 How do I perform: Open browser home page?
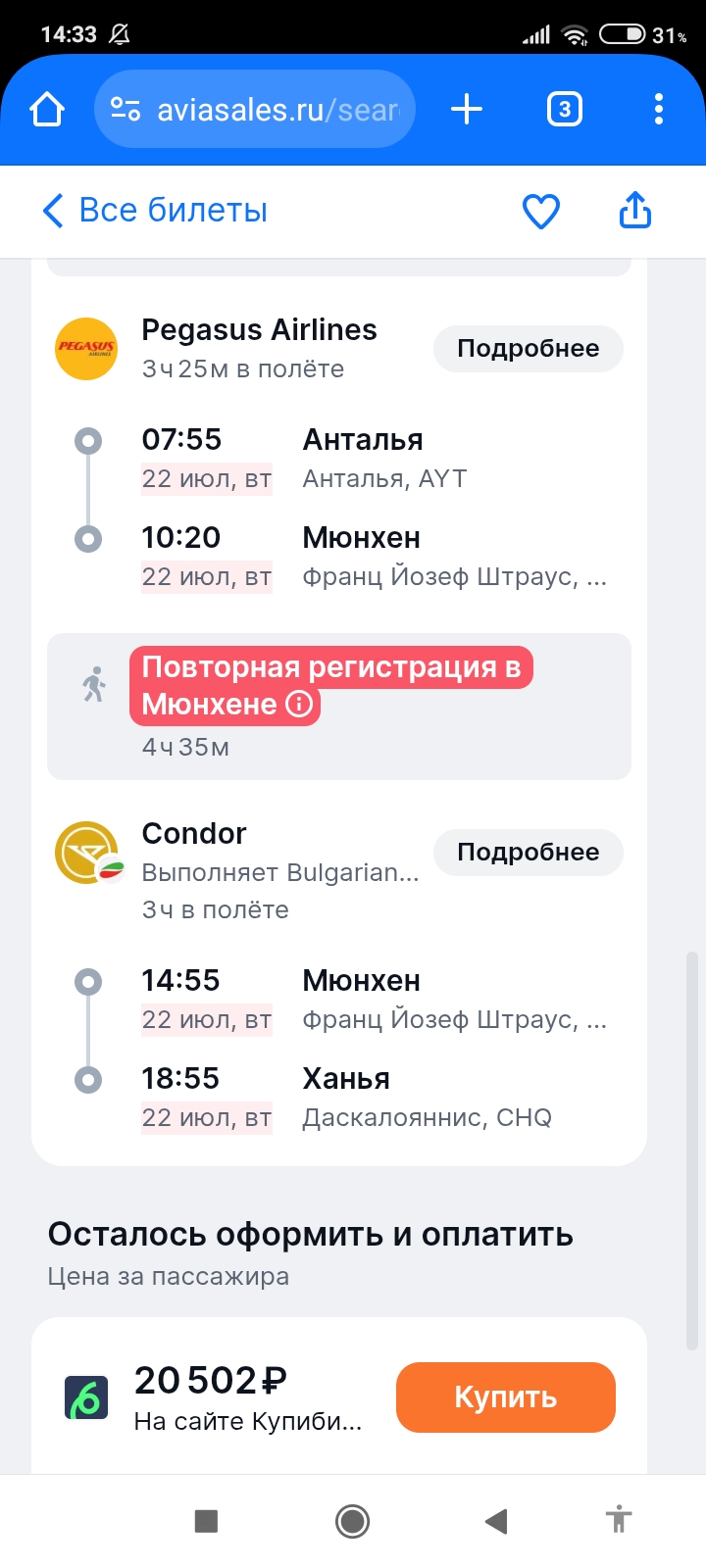tap(47, 110)
